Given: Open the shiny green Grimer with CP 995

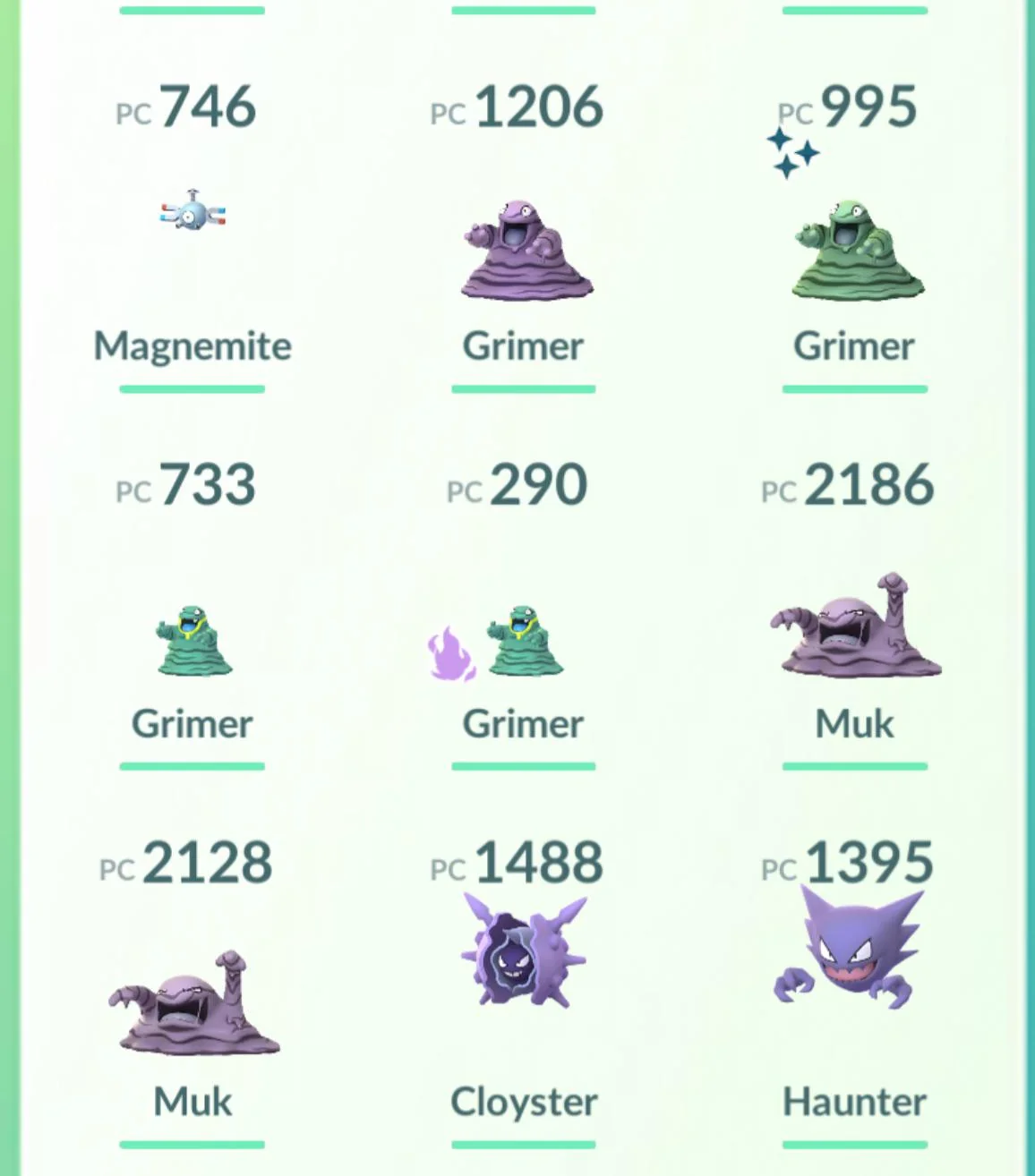Looking at the screenshot, I should click(x=855, y=251).
